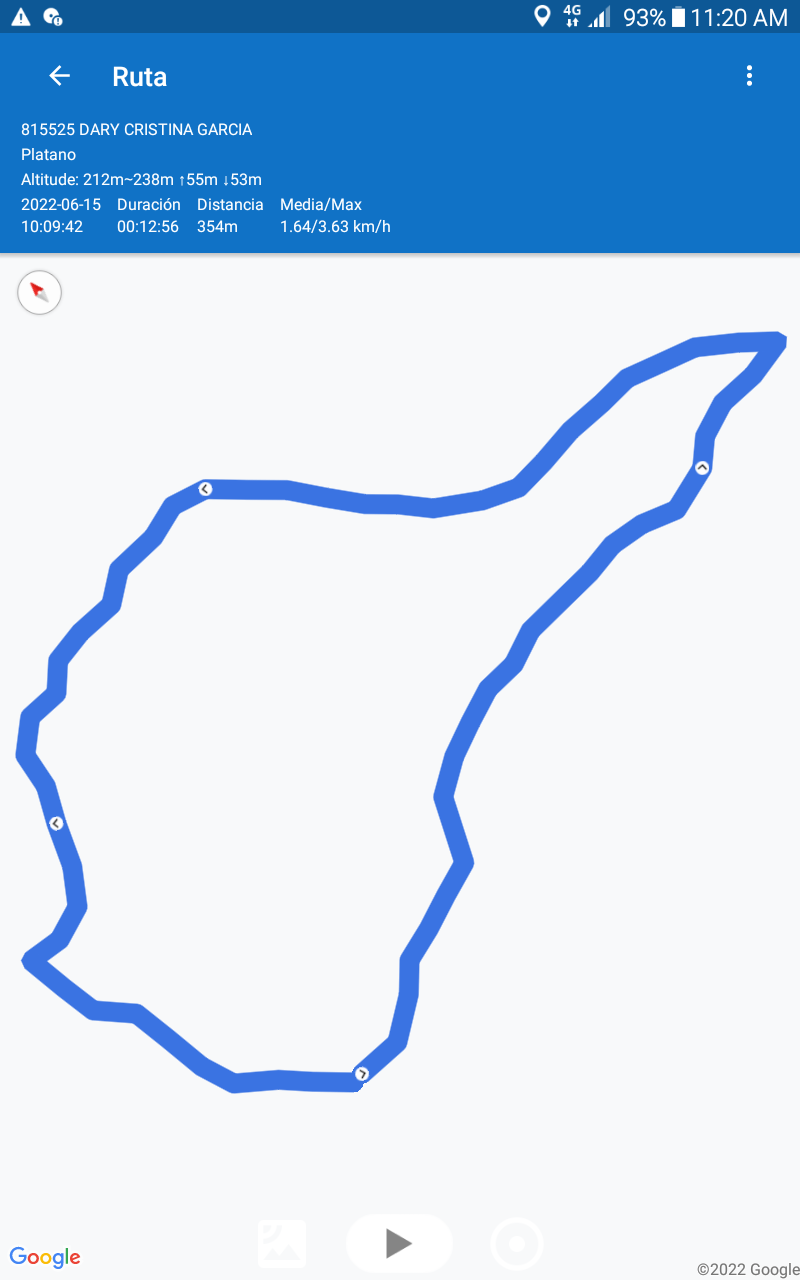Open the map image layer button

[282, 1244]
